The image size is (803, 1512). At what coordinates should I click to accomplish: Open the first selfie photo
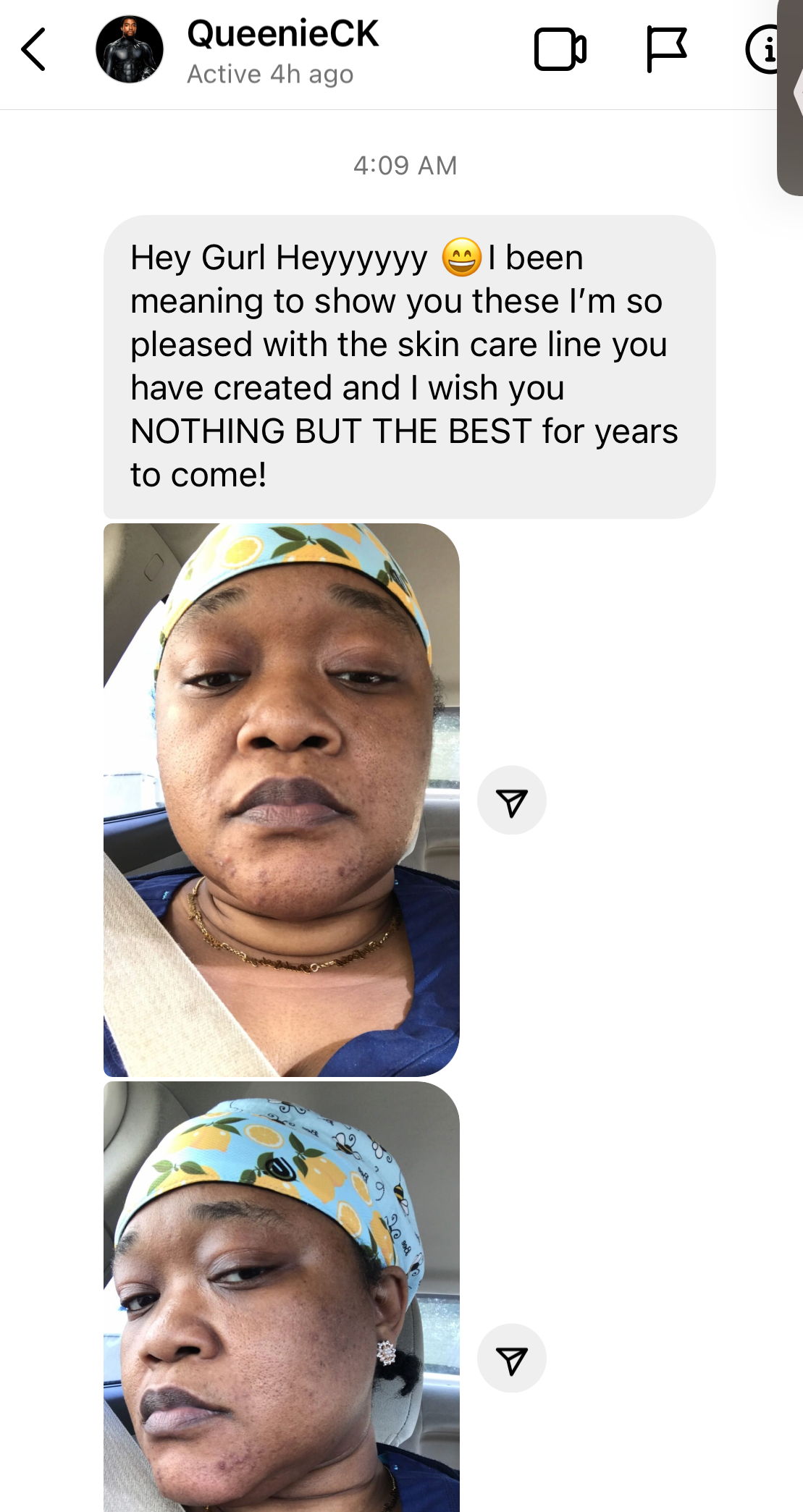(281, 799)
